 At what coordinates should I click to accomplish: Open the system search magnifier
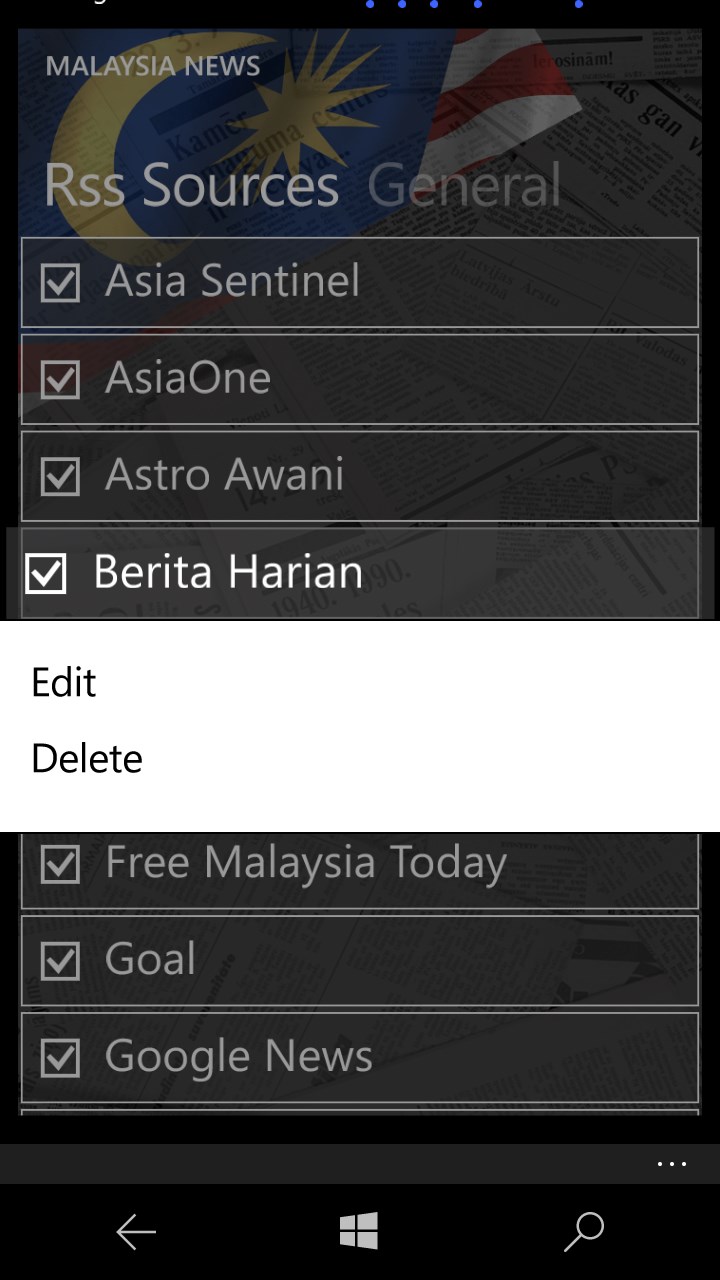(584, 1231)
